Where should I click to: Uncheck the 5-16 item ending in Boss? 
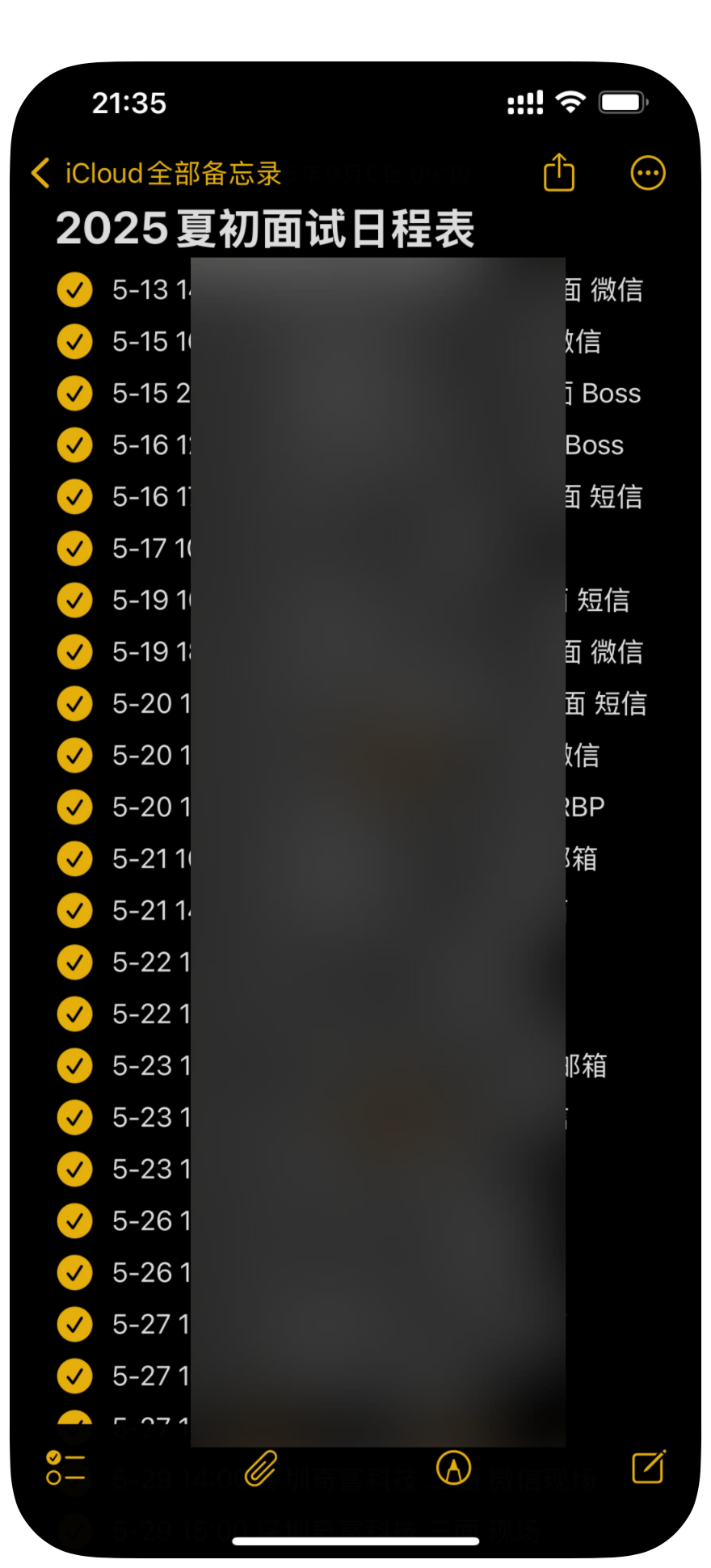point(74,445)
